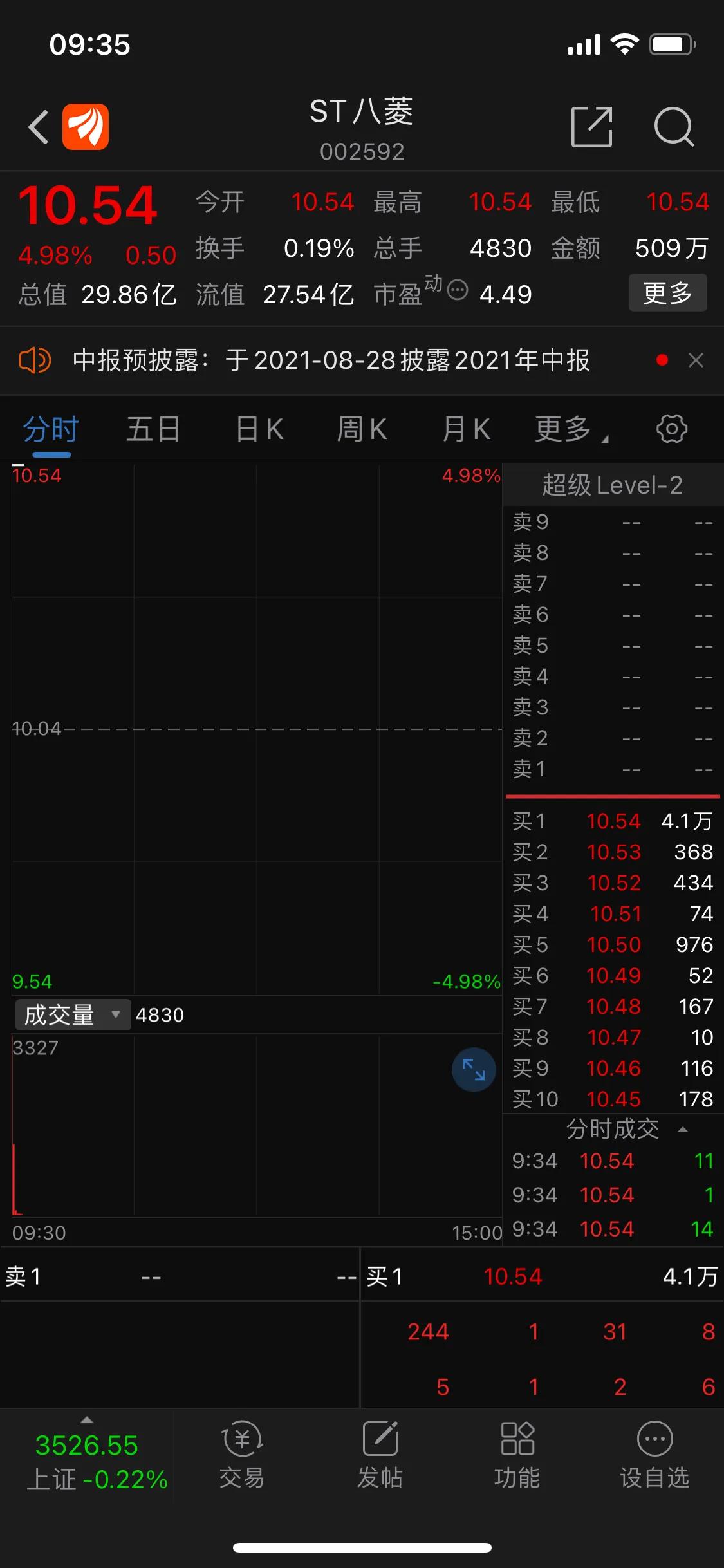The width and height of the screenshot is (724, 1568).
Task: Tap 设自选 to set watchlist
Action: 654,1455
